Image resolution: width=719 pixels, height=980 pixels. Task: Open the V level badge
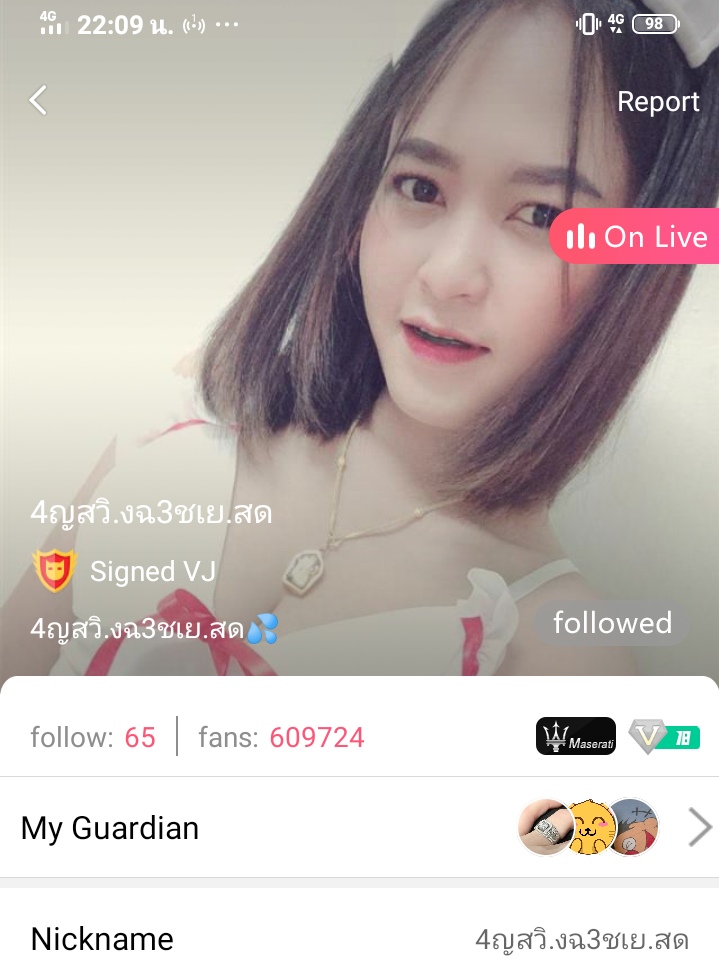[664, 737]
